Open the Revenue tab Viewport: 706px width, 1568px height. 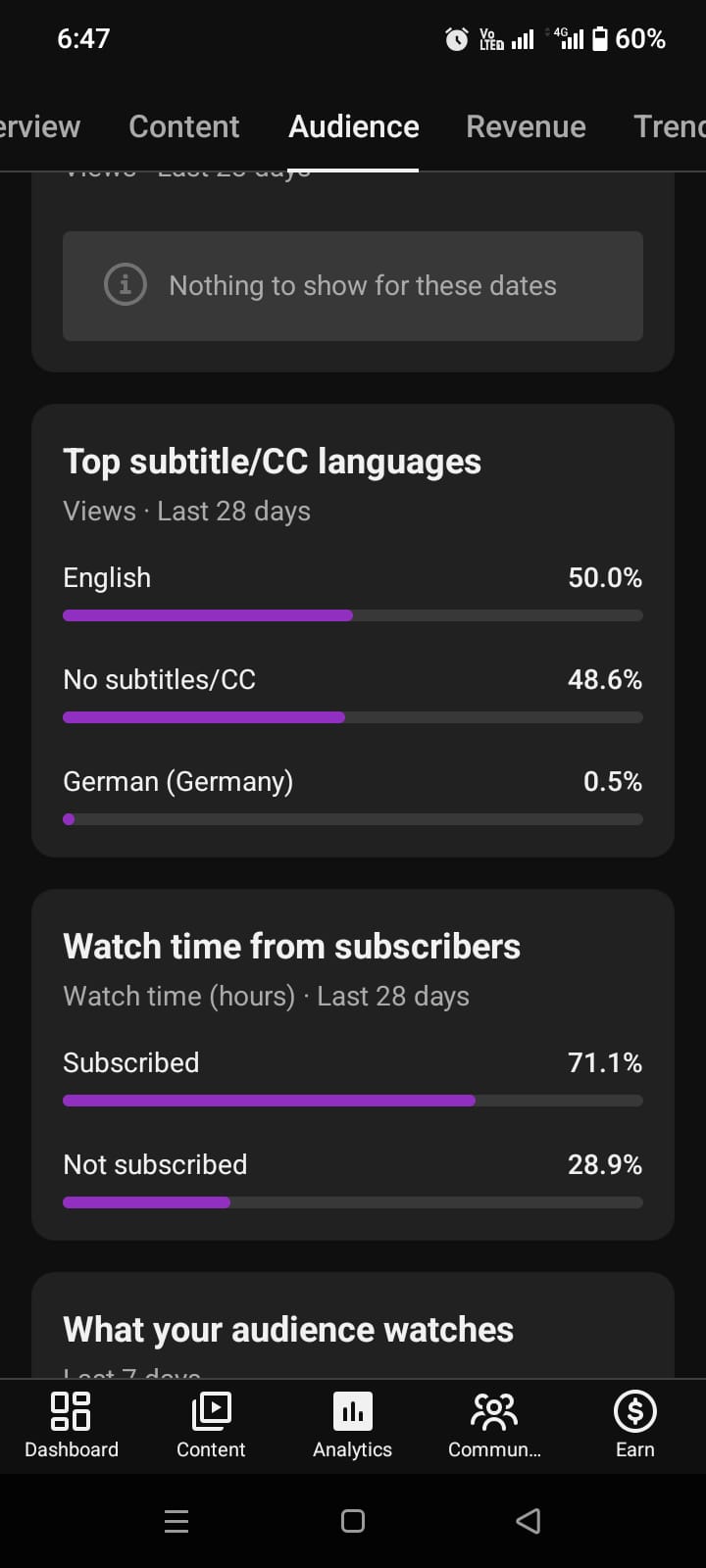click(526, 126)
